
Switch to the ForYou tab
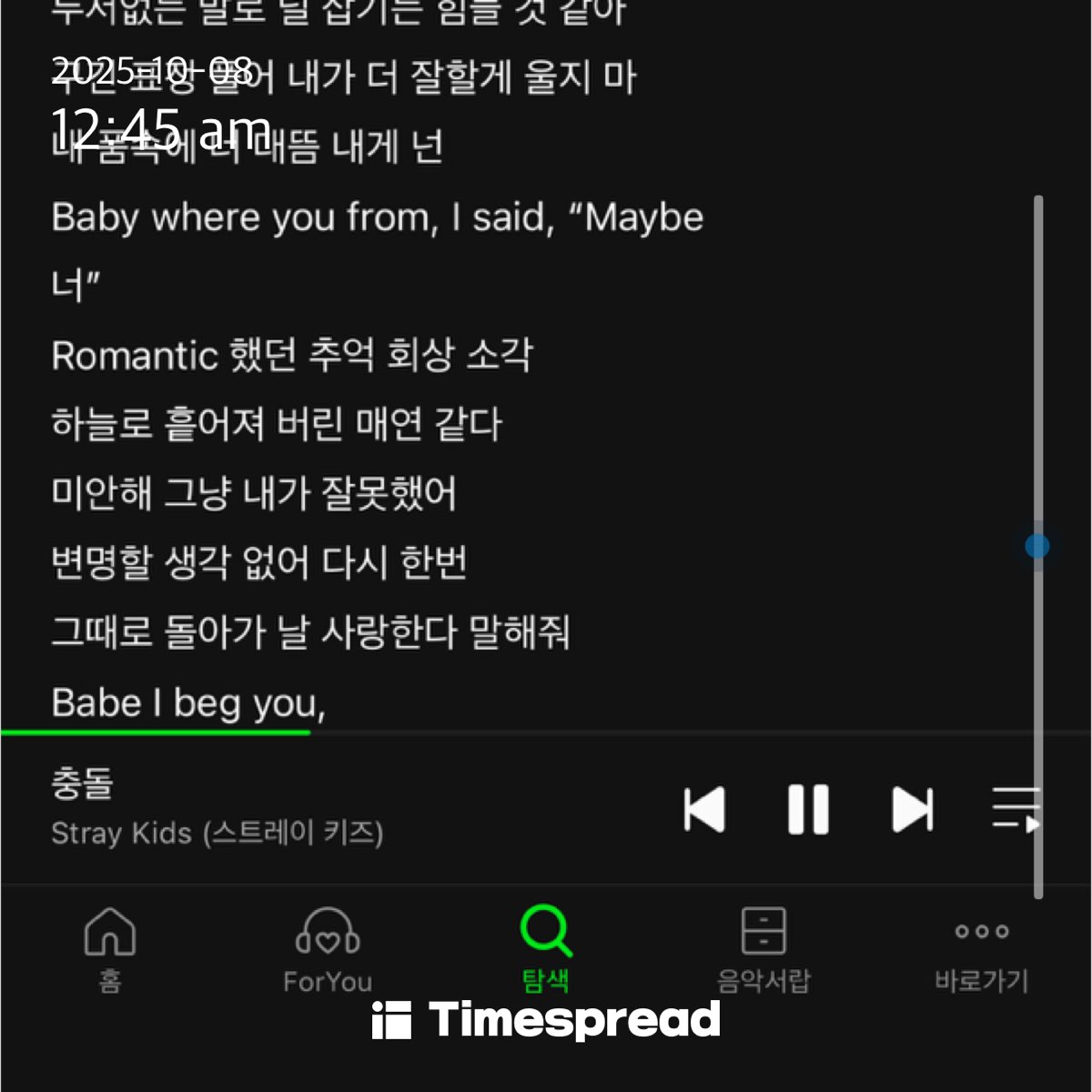(328, 950)
